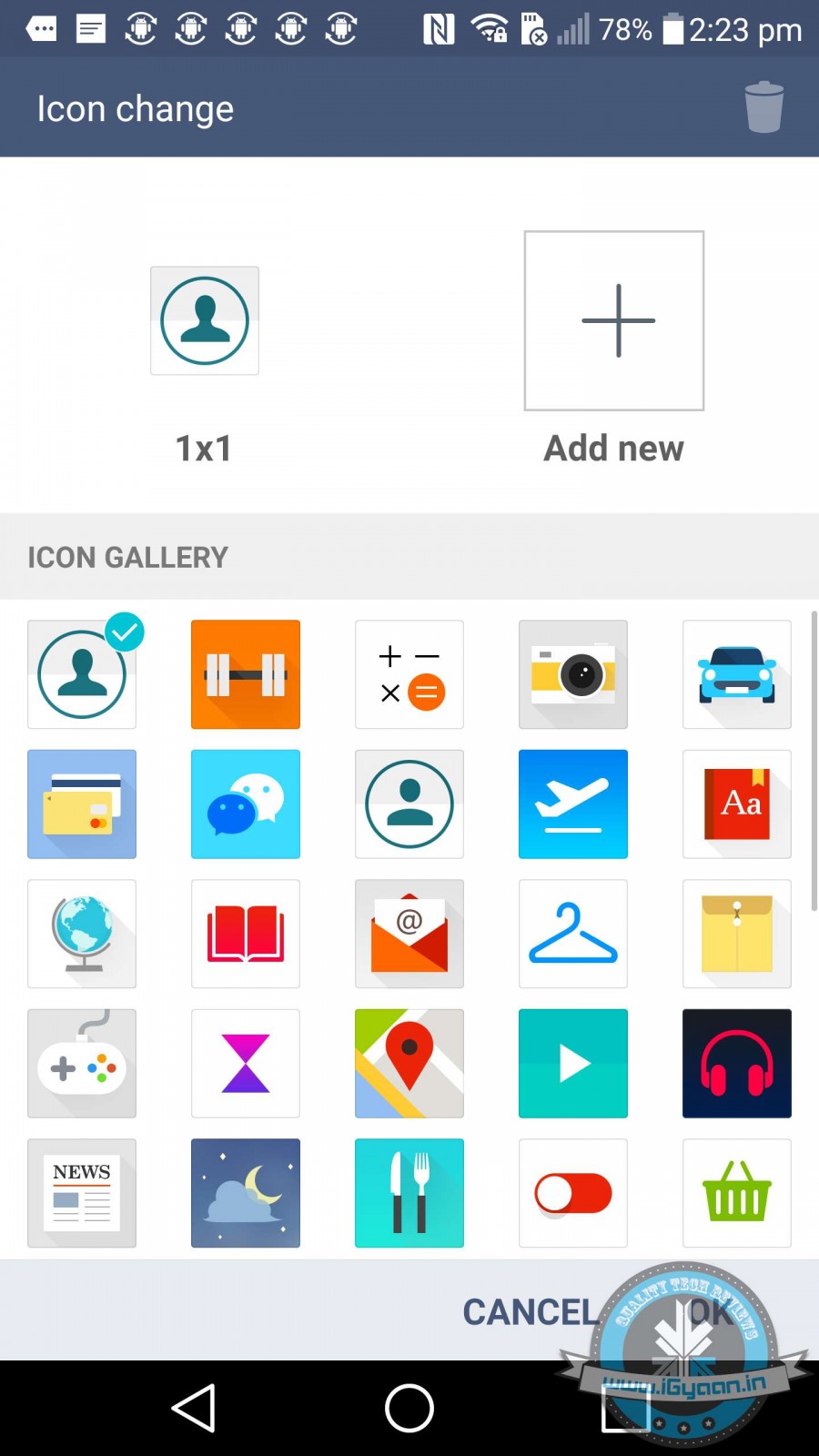Screen dimensions: 819x1456
Task: Select the red open book icon
Action: [x=246, y=934]
